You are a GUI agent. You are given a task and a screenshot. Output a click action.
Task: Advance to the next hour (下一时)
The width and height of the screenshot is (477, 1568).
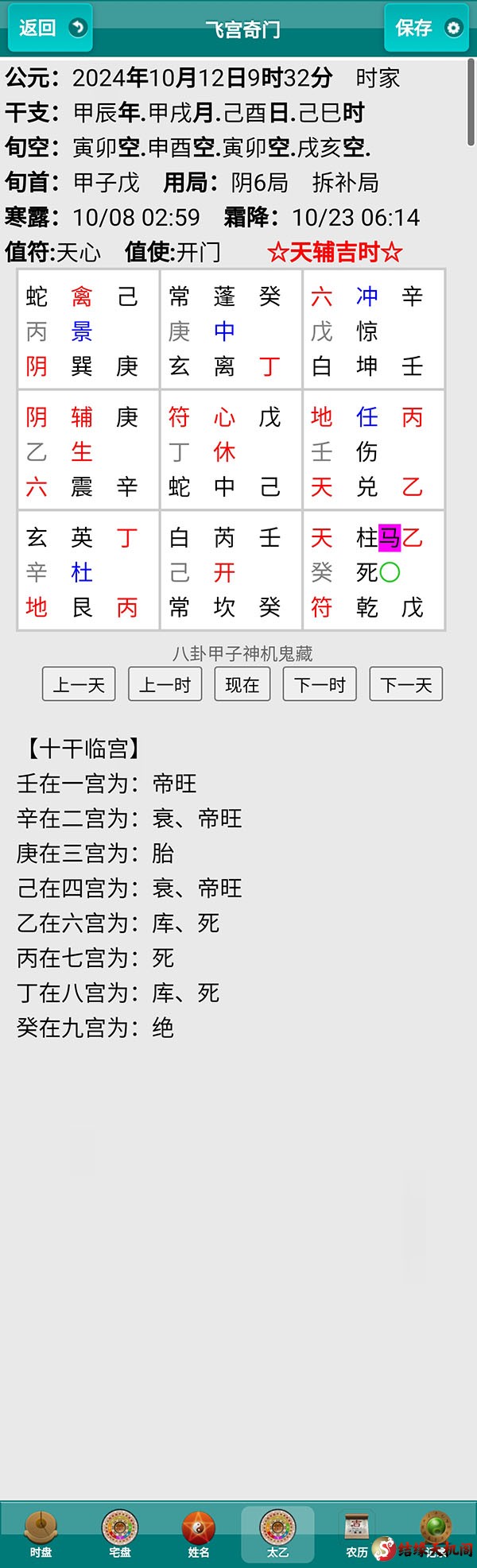pyautogui.click(x=320, y=684)
